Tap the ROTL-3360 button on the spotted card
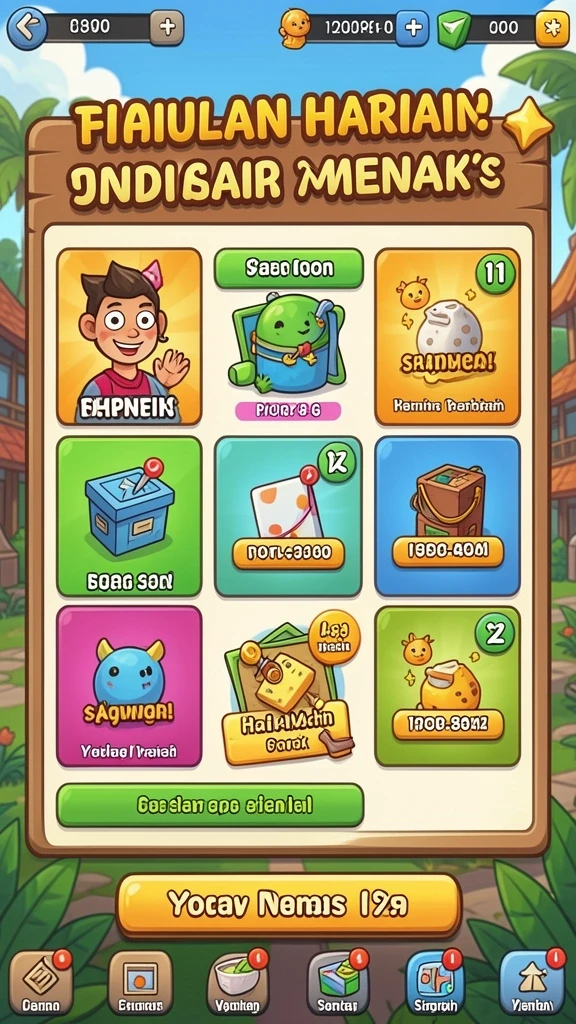576x1024 pixels. pos(289,554)
